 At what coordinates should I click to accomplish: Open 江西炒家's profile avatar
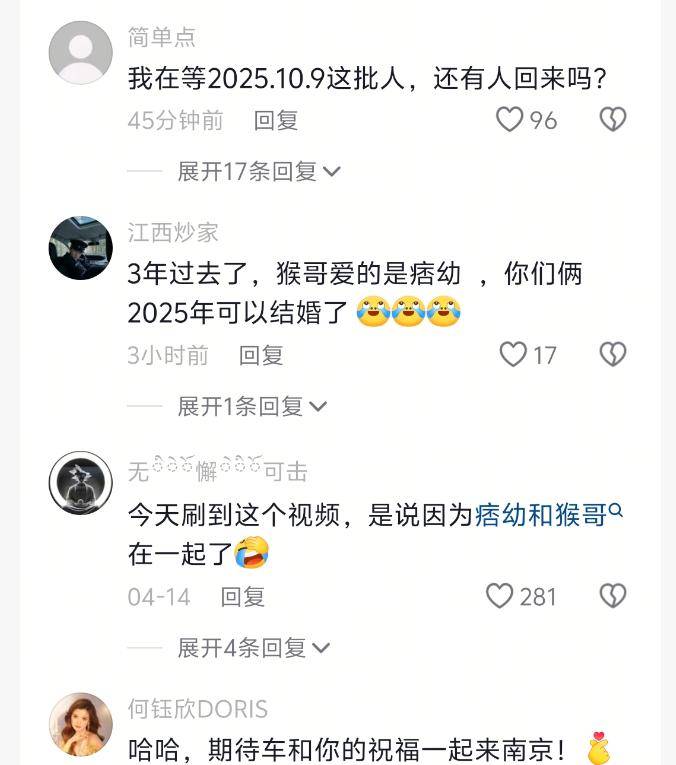(x=80, y=247)
